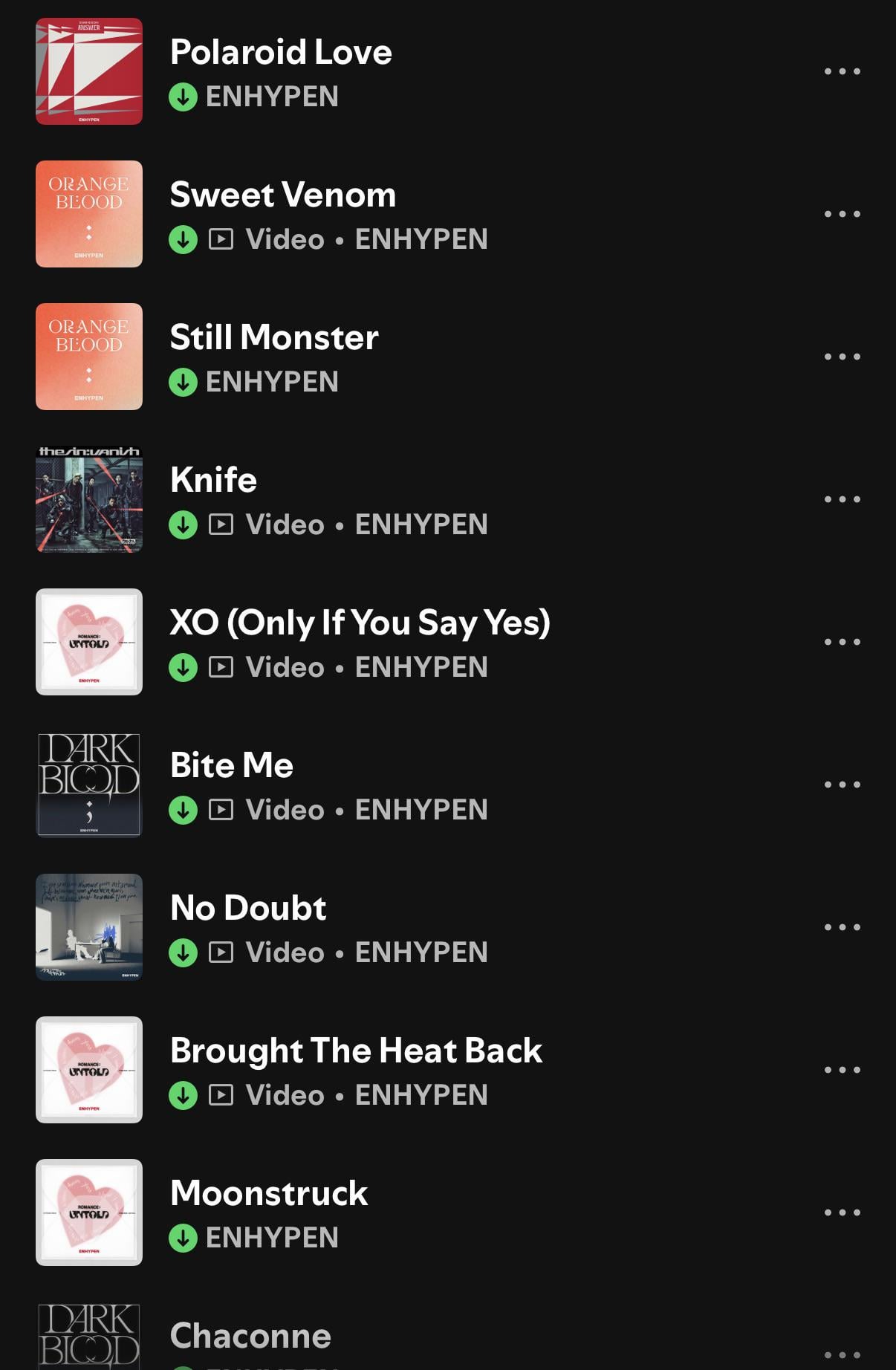Open the three-dot menu for Bite Me

coord(842,785)
